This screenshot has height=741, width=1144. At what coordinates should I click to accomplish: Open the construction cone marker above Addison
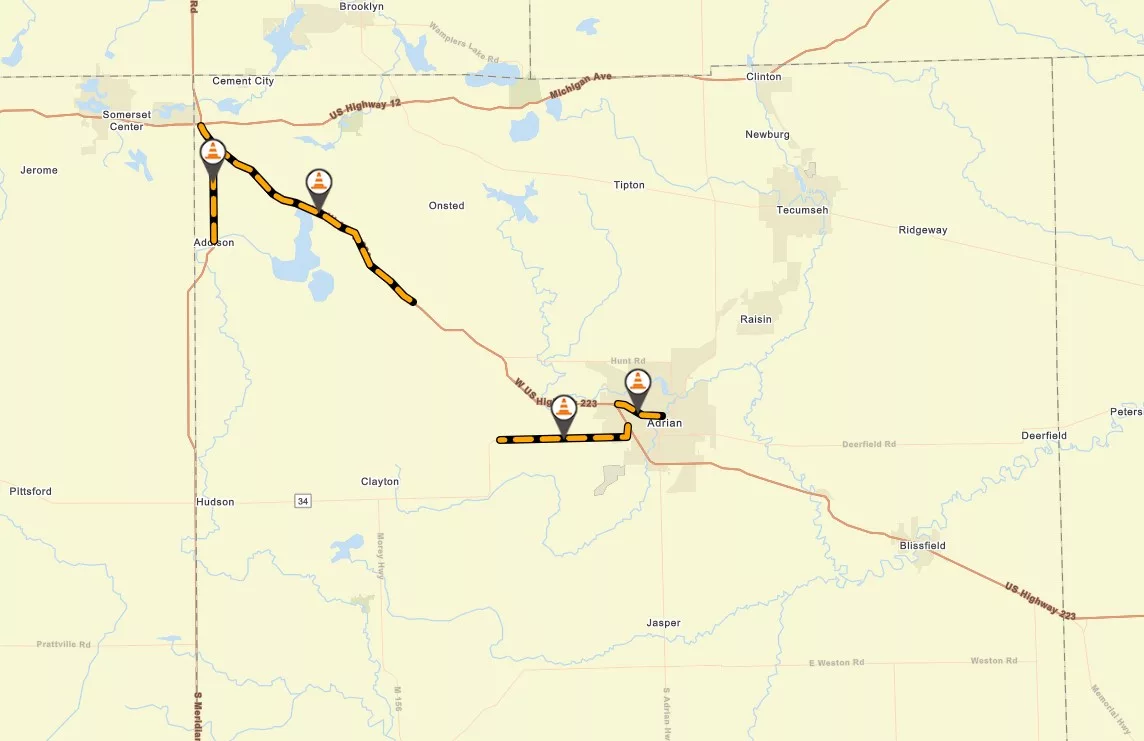[212, 154]
